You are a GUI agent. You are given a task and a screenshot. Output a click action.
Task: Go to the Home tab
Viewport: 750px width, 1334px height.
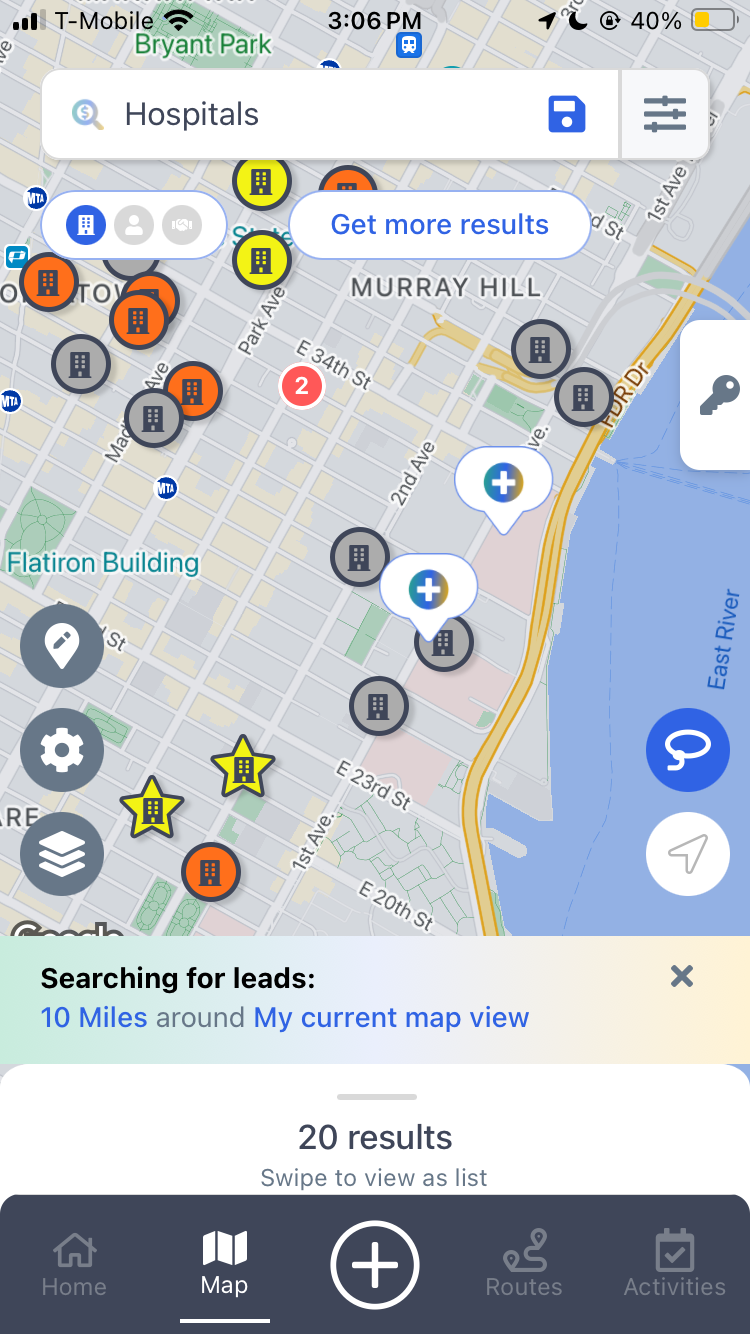tap(74, 1264)
